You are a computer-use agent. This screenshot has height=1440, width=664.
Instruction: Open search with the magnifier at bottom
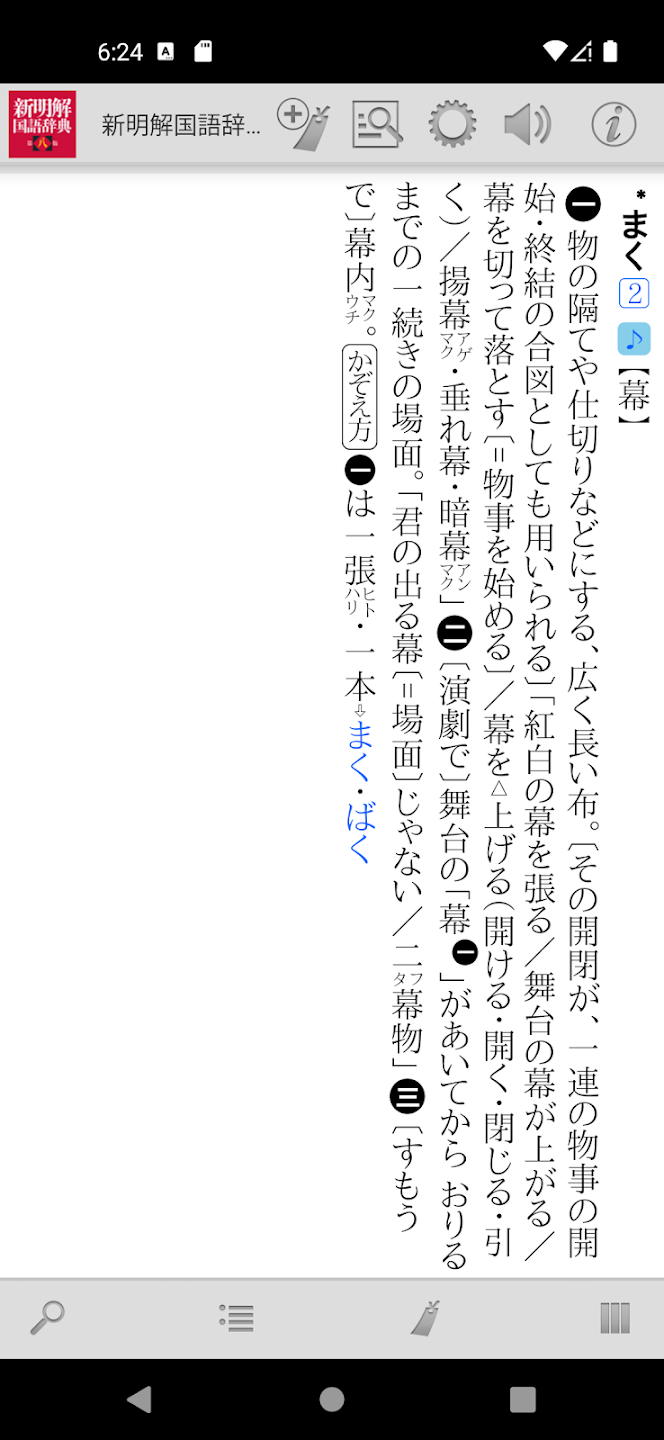tap(47, 1318)
